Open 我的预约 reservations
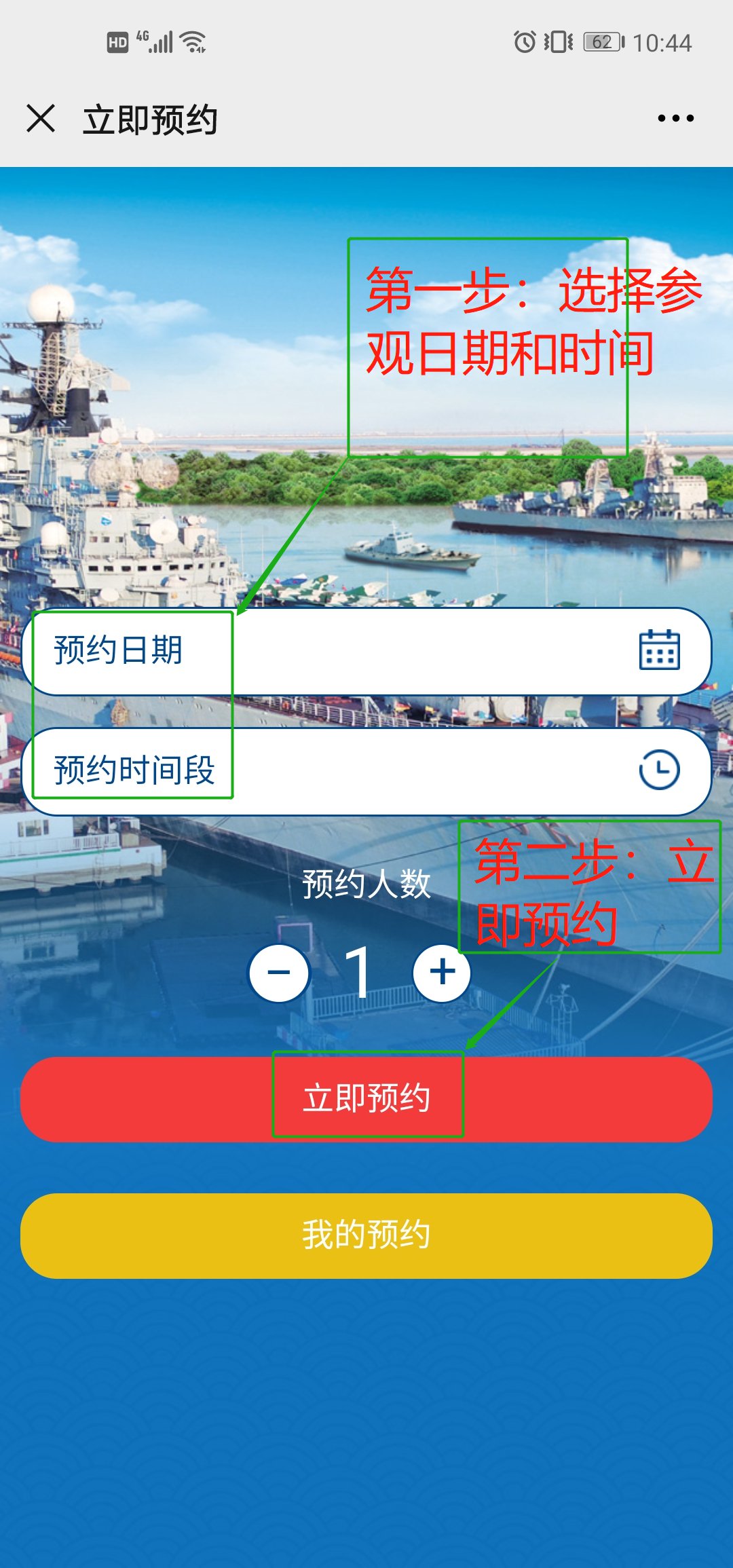 point(366,1235)
